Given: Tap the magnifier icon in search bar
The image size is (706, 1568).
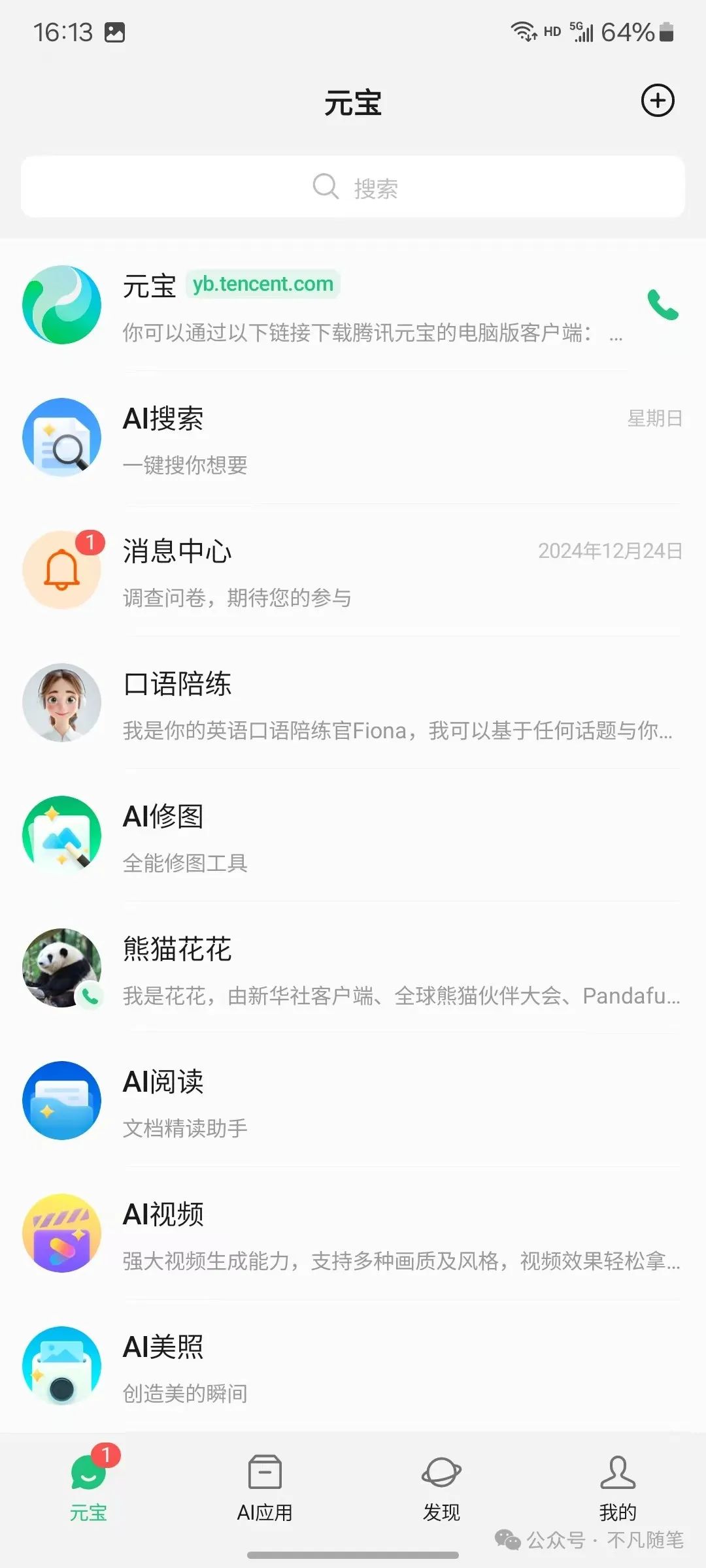Looking at the screenshot, I should click(x=325, y=186).
